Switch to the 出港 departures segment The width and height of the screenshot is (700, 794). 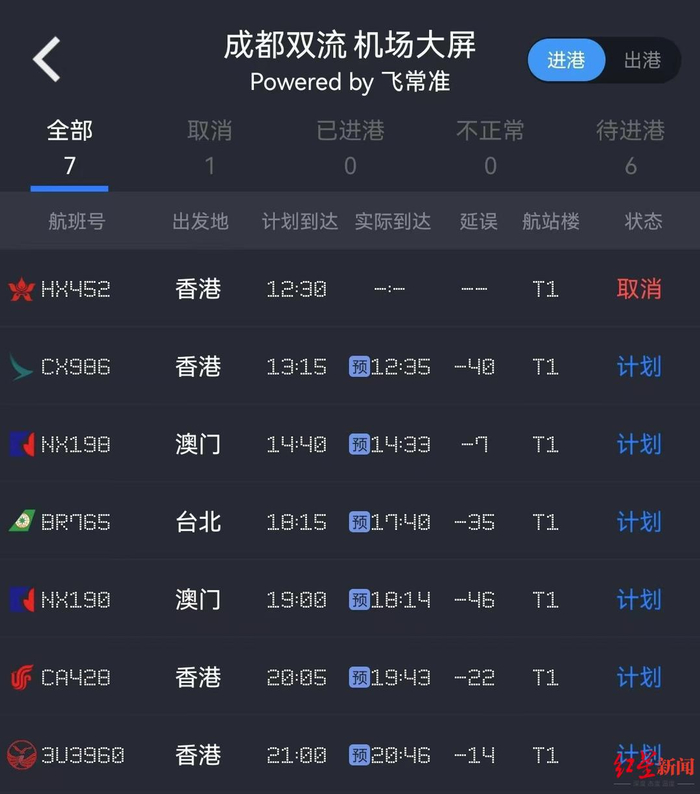pyautogui.click(x=642, y=60)
